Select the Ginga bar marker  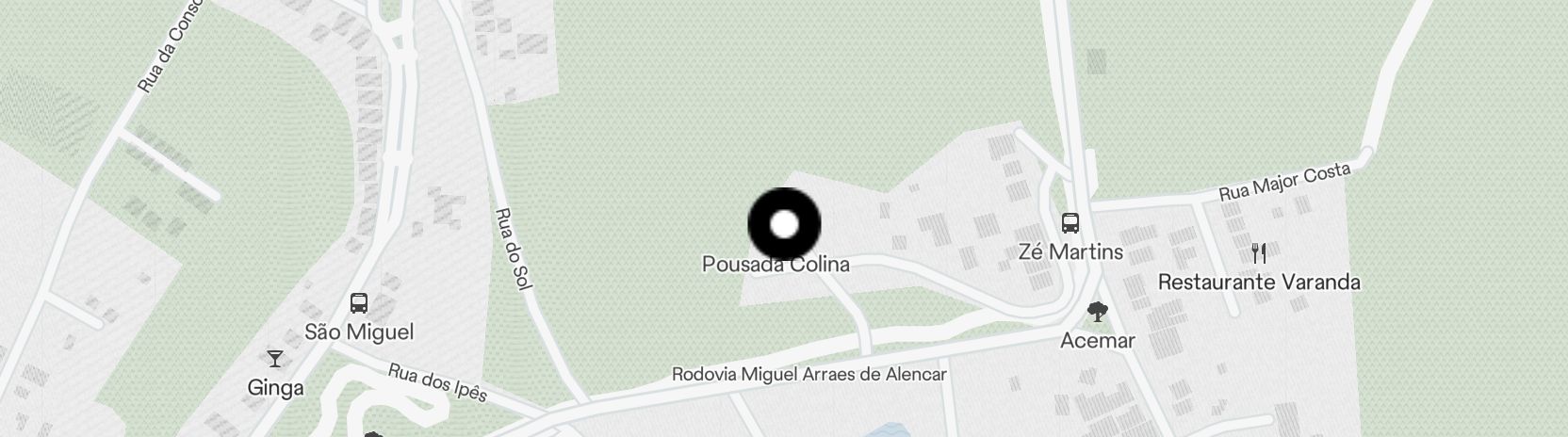[274, 359]
